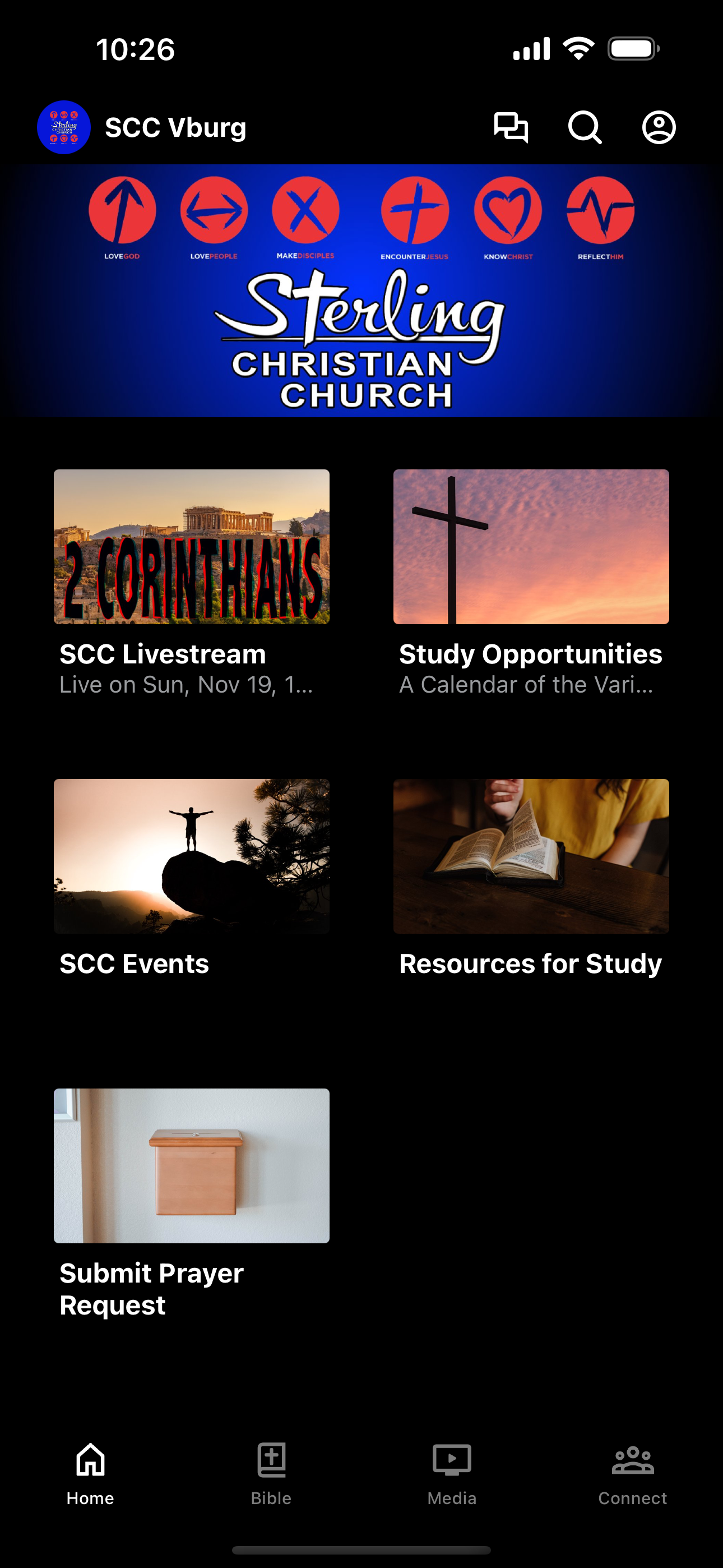
Task: Tap the Home tab
Action: (91, 1473)
